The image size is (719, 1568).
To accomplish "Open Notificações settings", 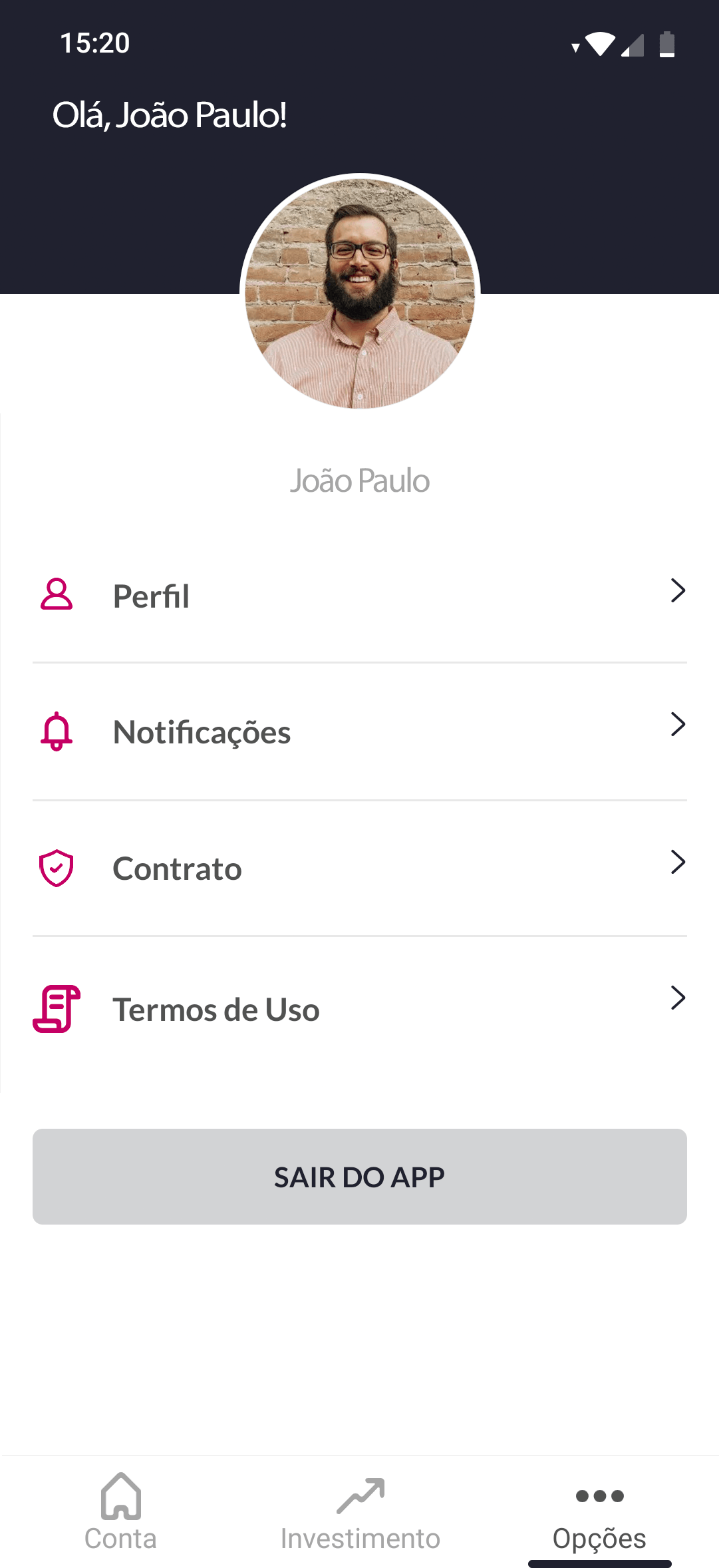I will 359,731.
